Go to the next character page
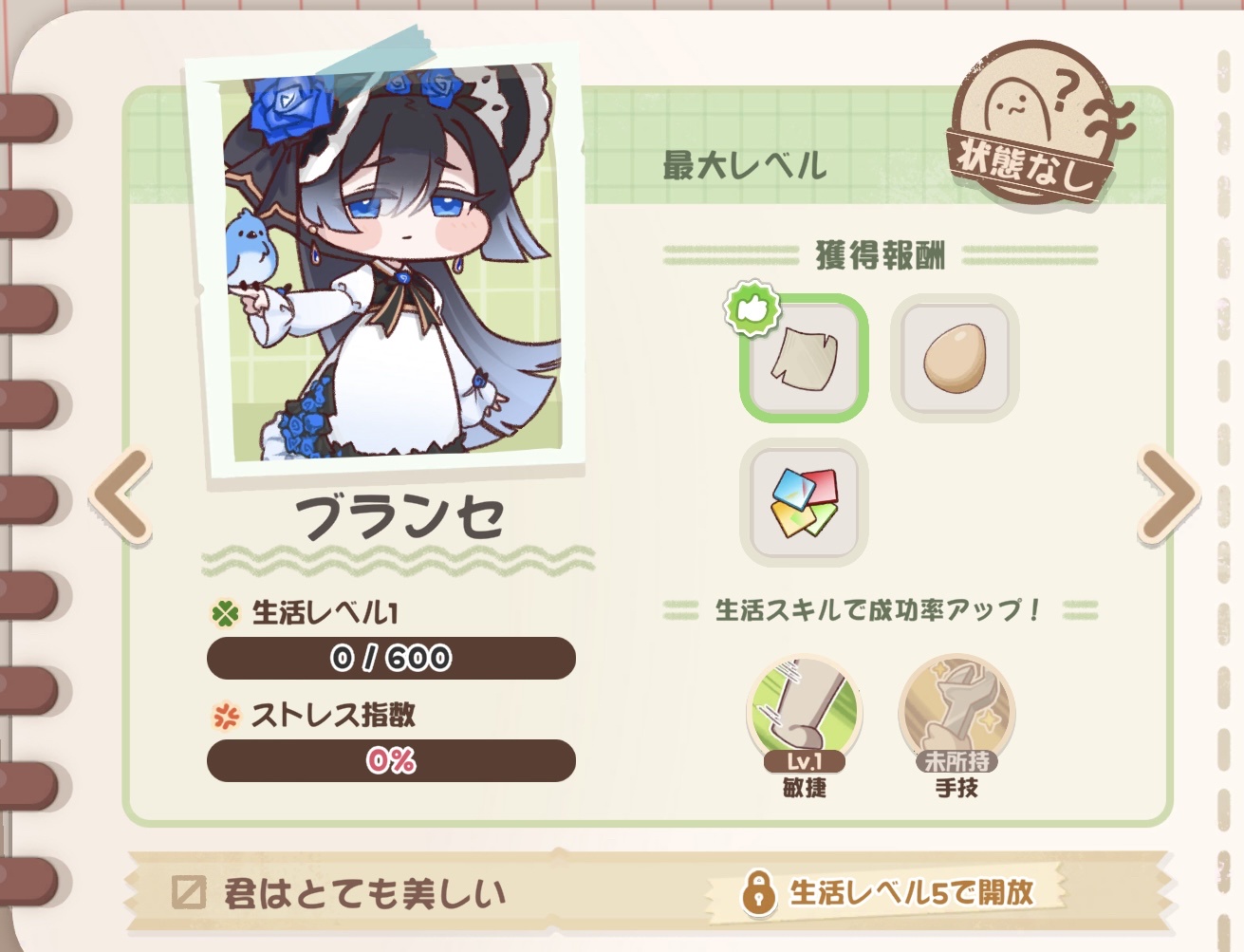This screenshot has height=952, width=1244. (x=1167, y=494)
